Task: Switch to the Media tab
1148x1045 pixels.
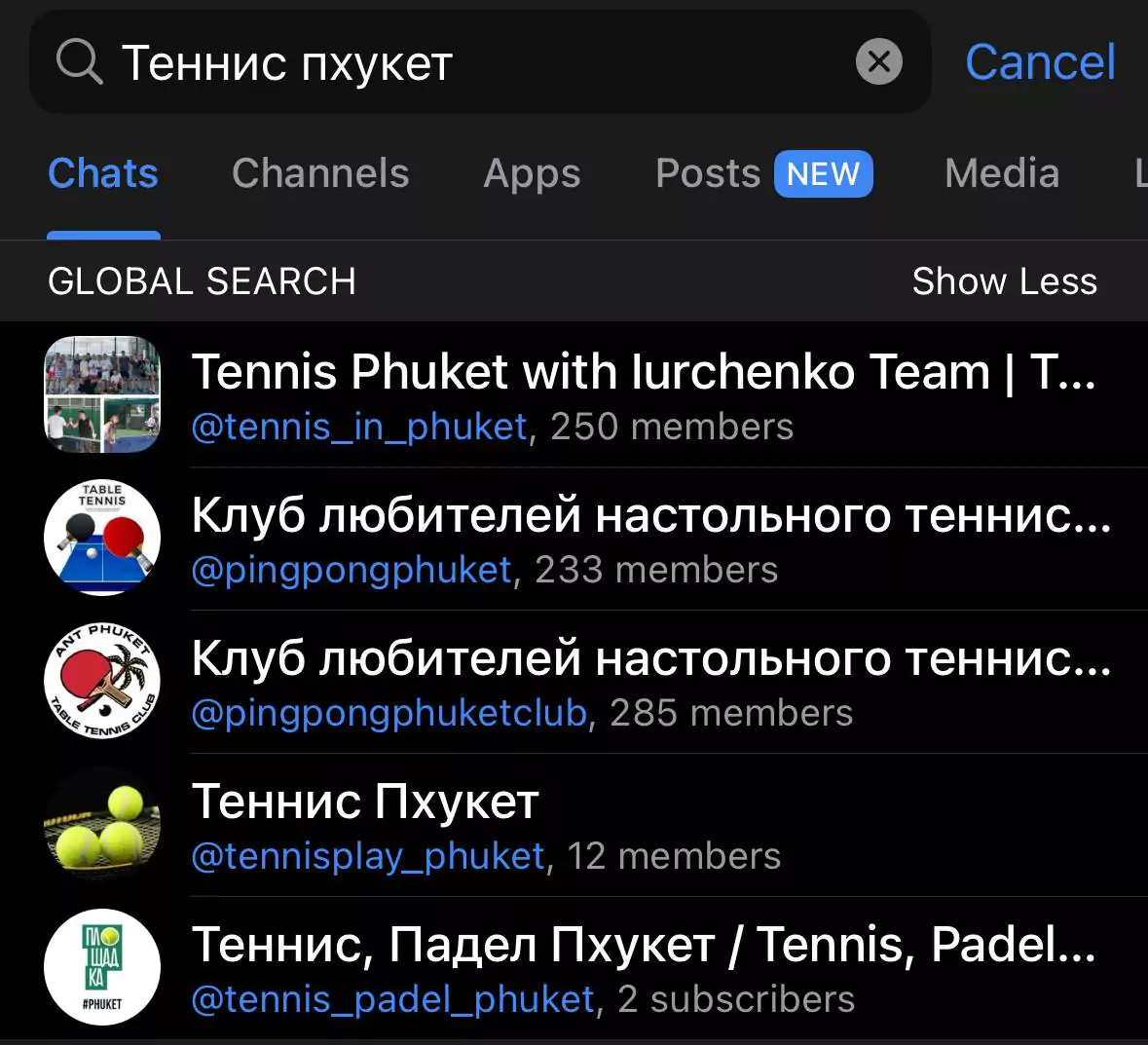Action: (1001, 173)
